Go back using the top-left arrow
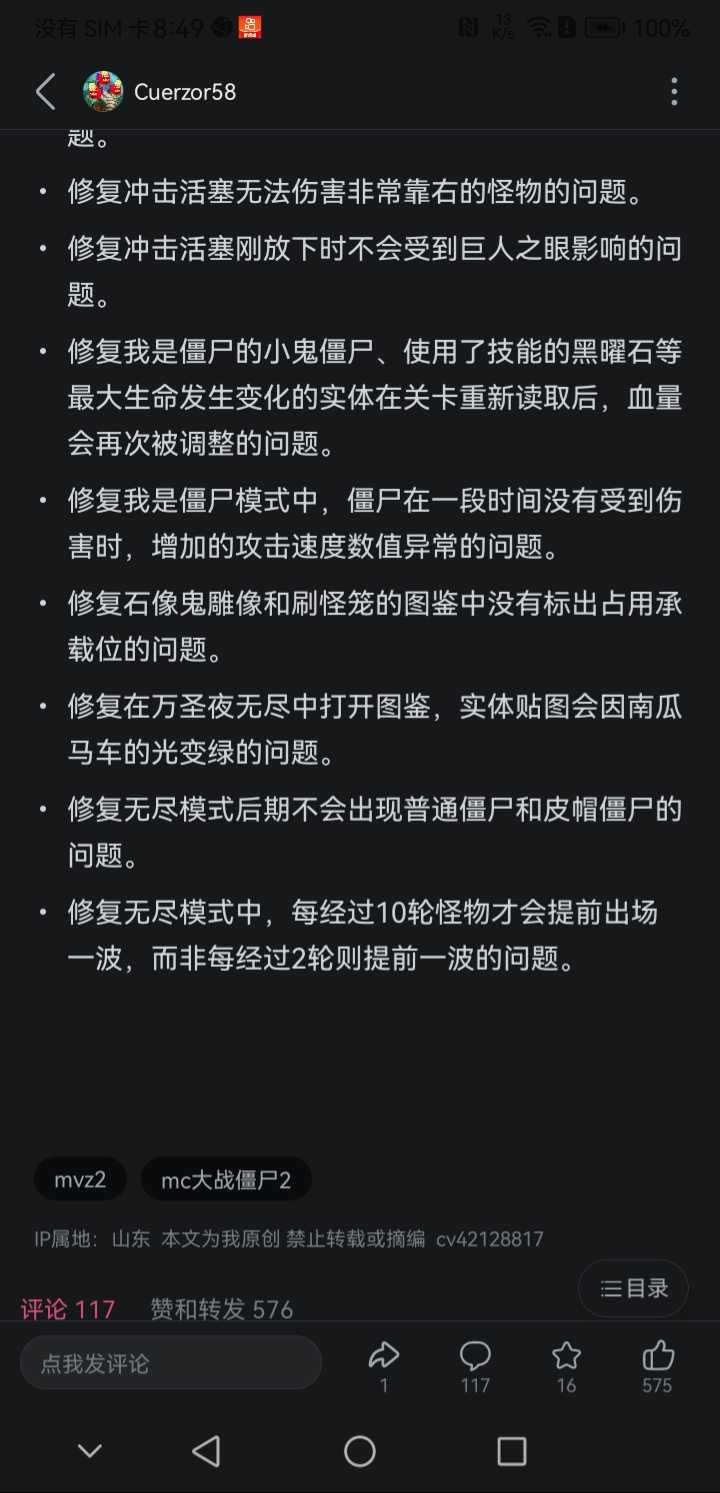The image size is (720, 1493). 46,92
